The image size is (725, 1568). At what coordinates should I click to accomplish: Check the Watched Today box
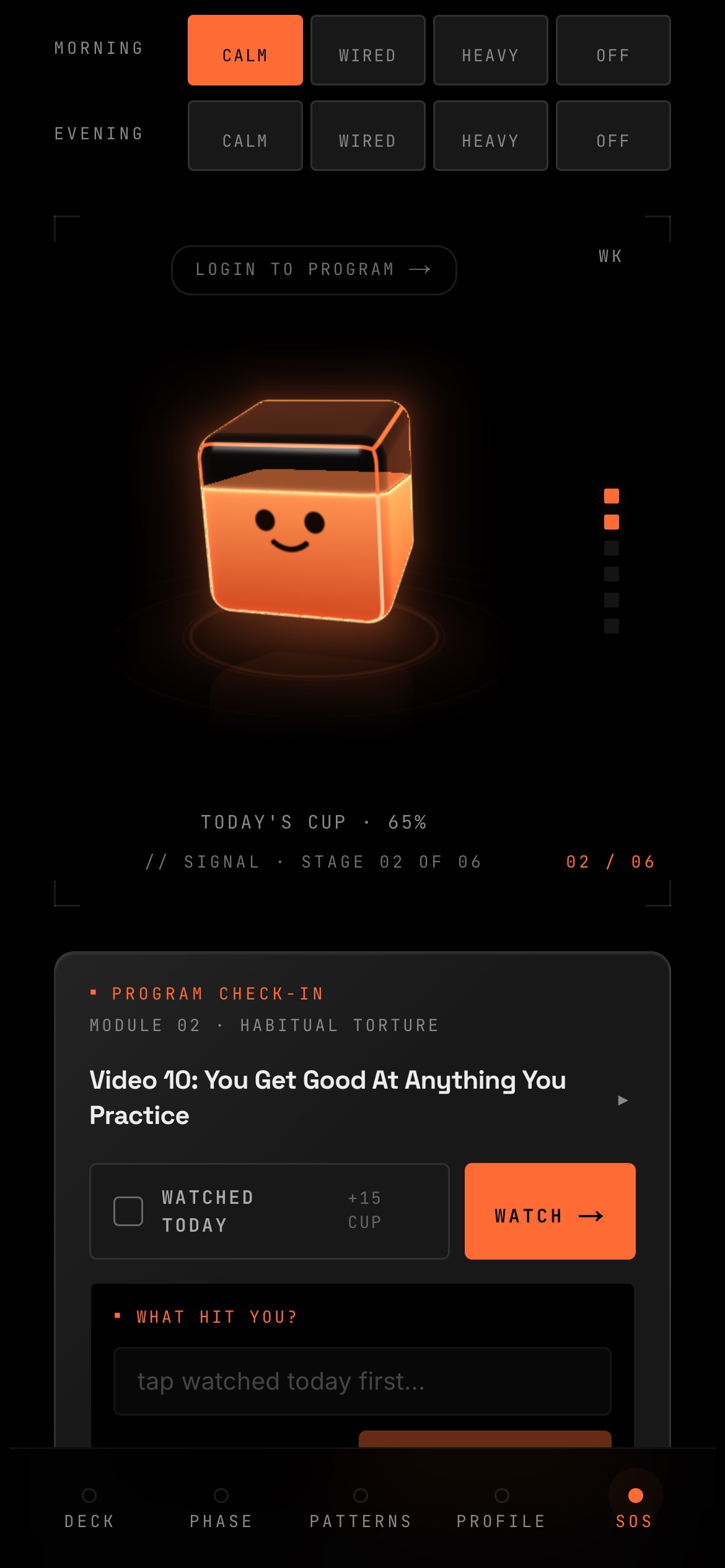tap(128, 1211)
